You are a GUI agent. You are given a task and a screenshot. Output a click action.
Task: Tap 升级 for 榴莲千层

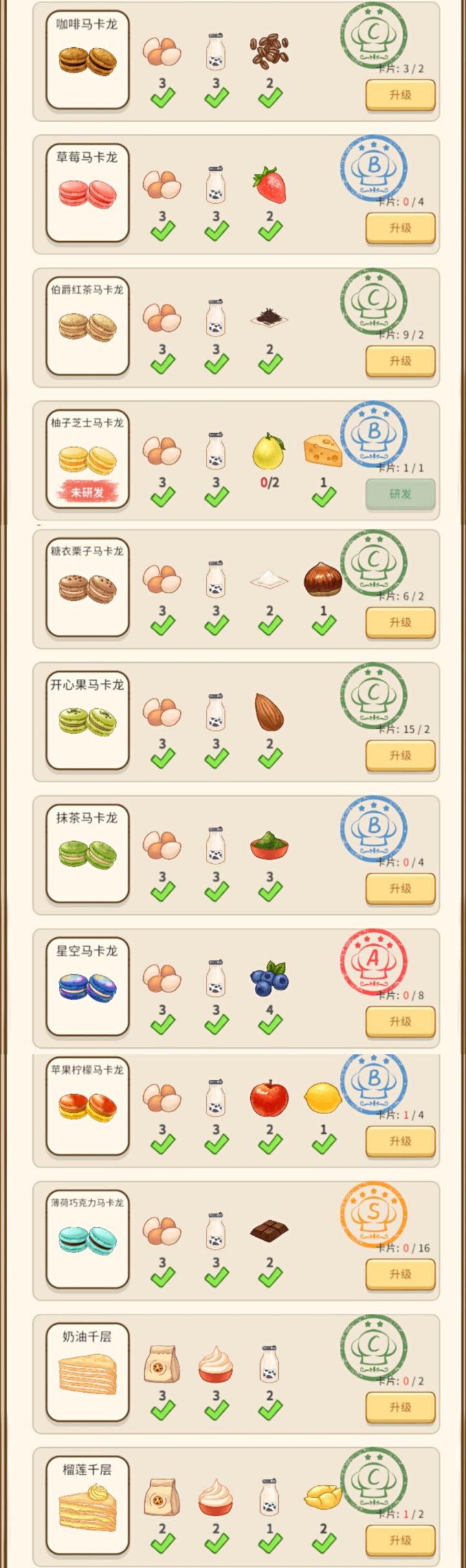click(x=400, y=1541)
